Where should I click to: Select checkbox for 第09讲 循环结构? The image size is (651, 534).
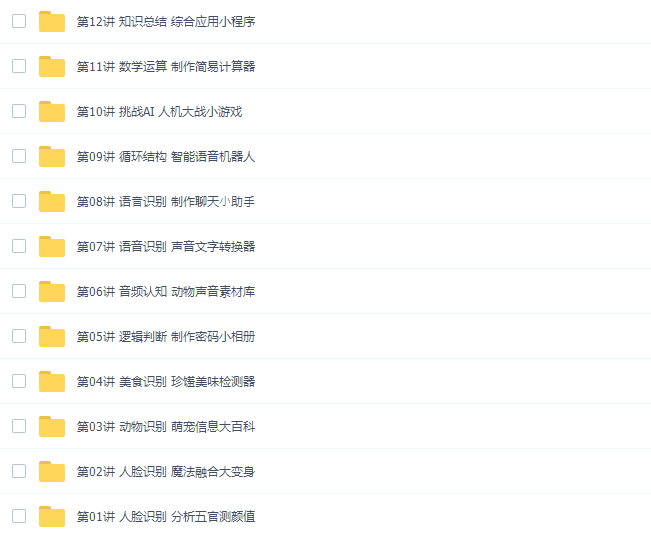coord(19,156)
